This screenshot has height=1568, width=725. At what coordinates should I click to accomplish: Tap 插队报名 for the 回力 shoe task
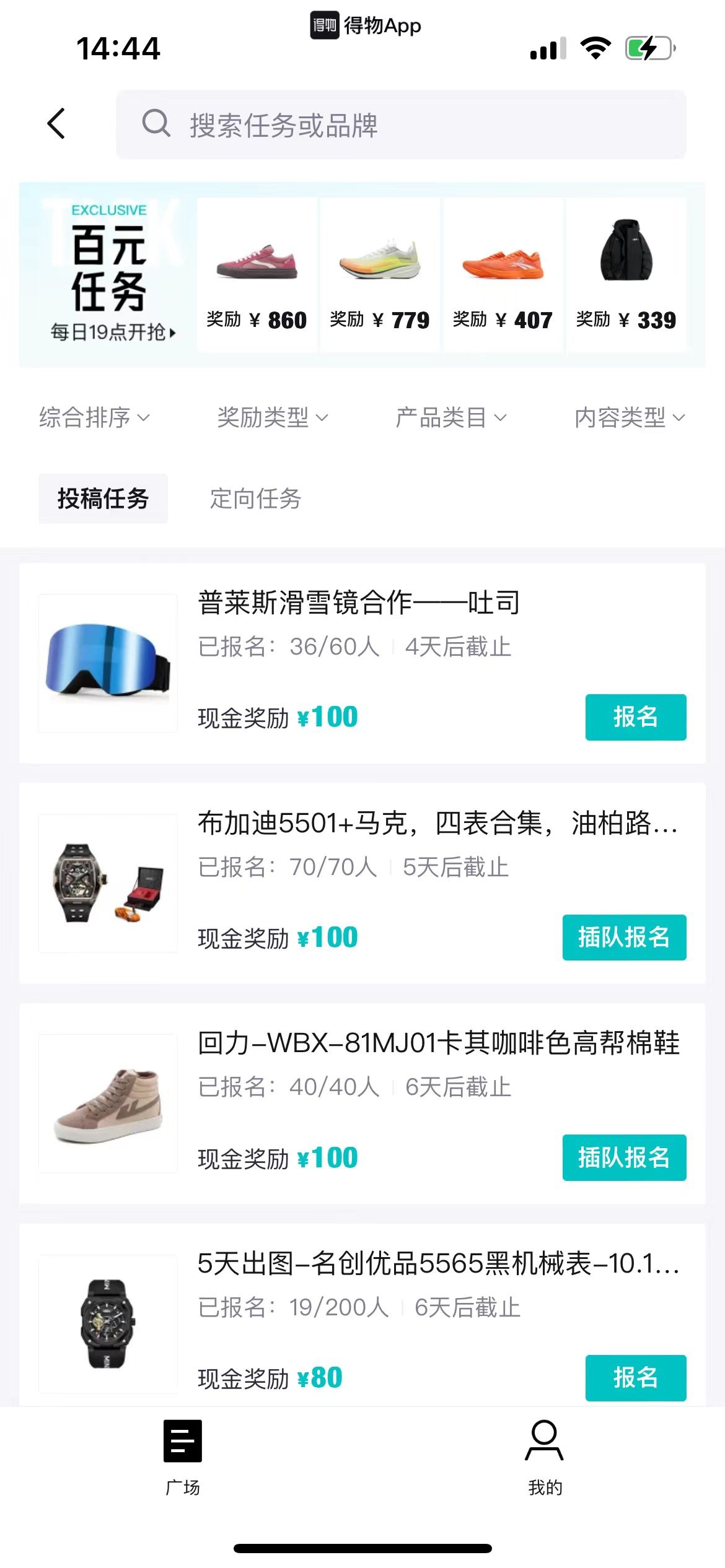624,1157
